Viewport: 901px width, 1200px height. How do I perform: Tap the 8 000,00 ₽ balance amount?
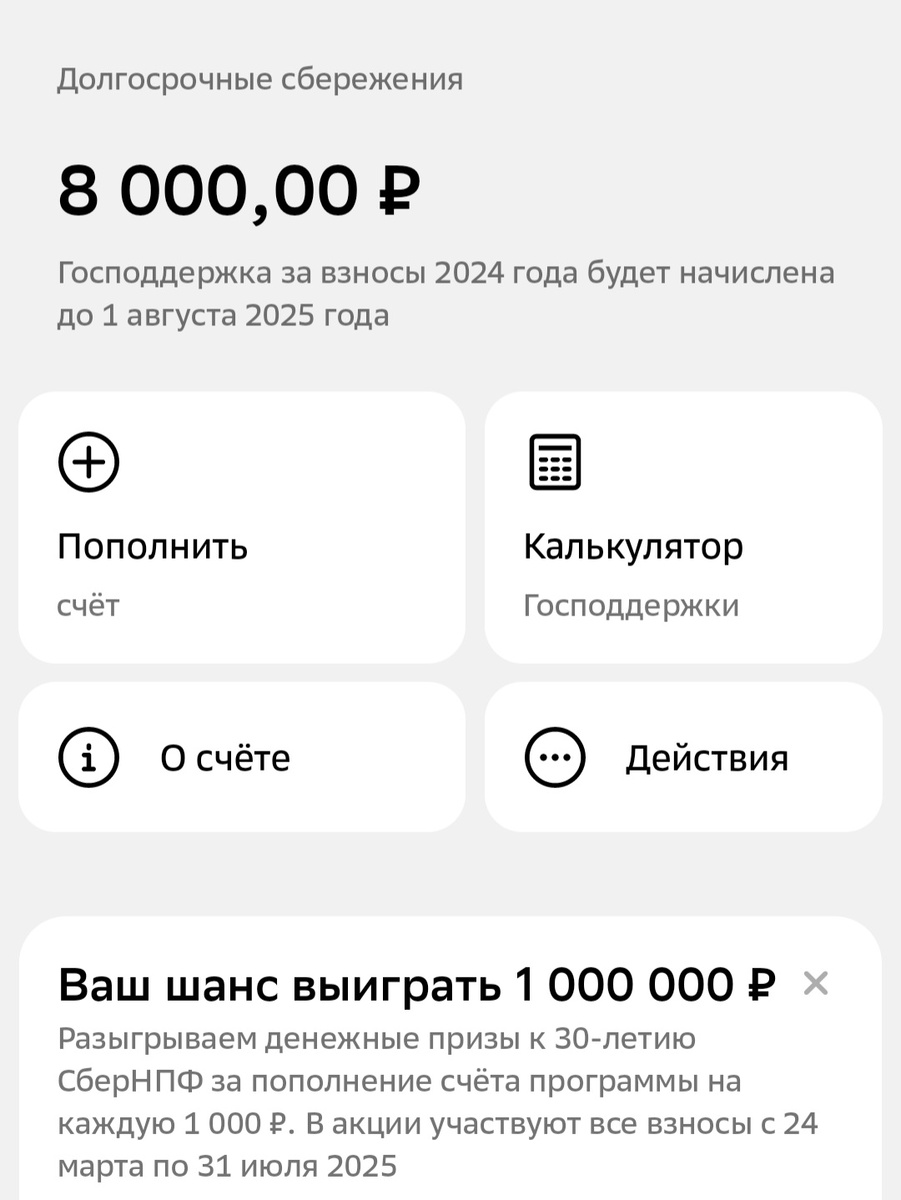pos(242,190)
